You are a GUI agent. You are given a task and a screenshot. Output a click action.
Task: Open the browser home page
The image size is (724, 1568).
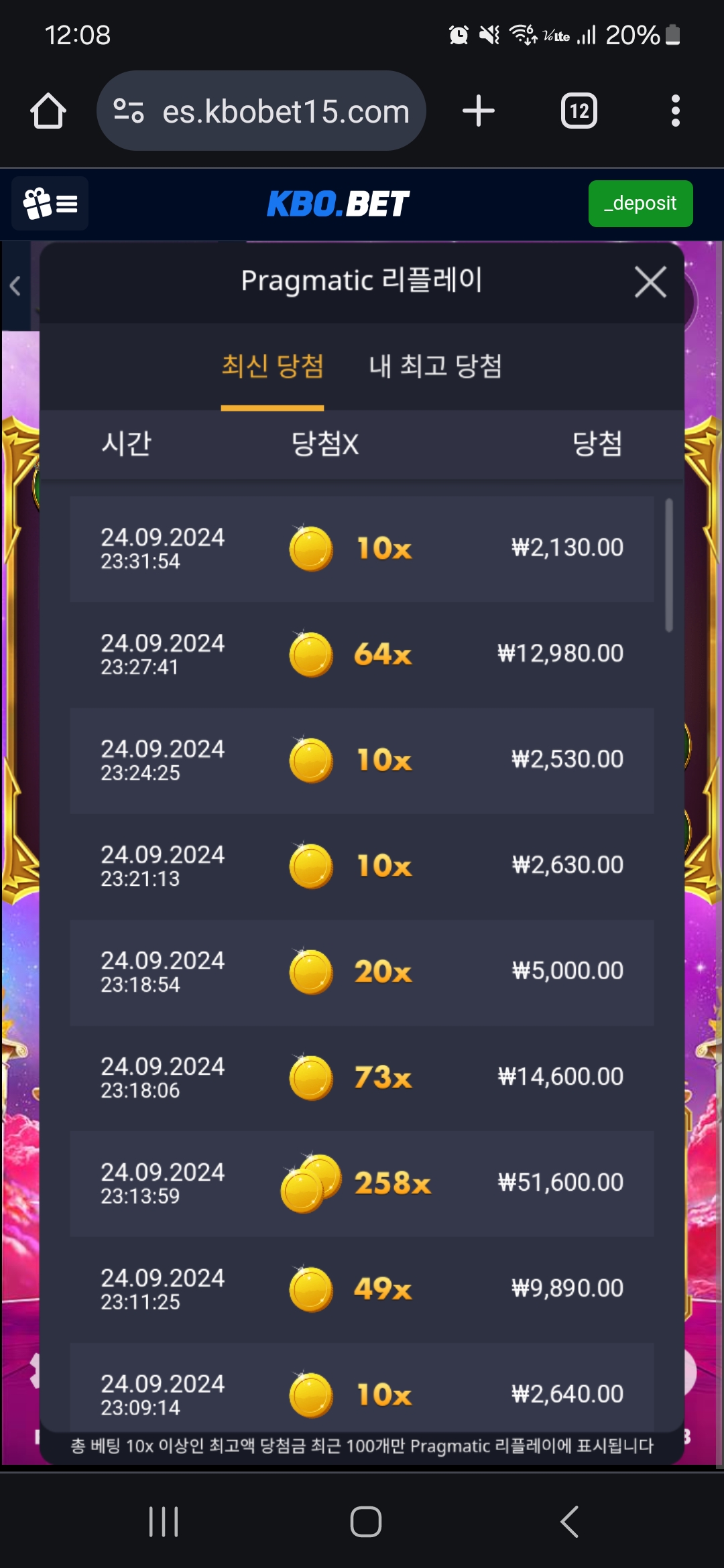[48, 111]
